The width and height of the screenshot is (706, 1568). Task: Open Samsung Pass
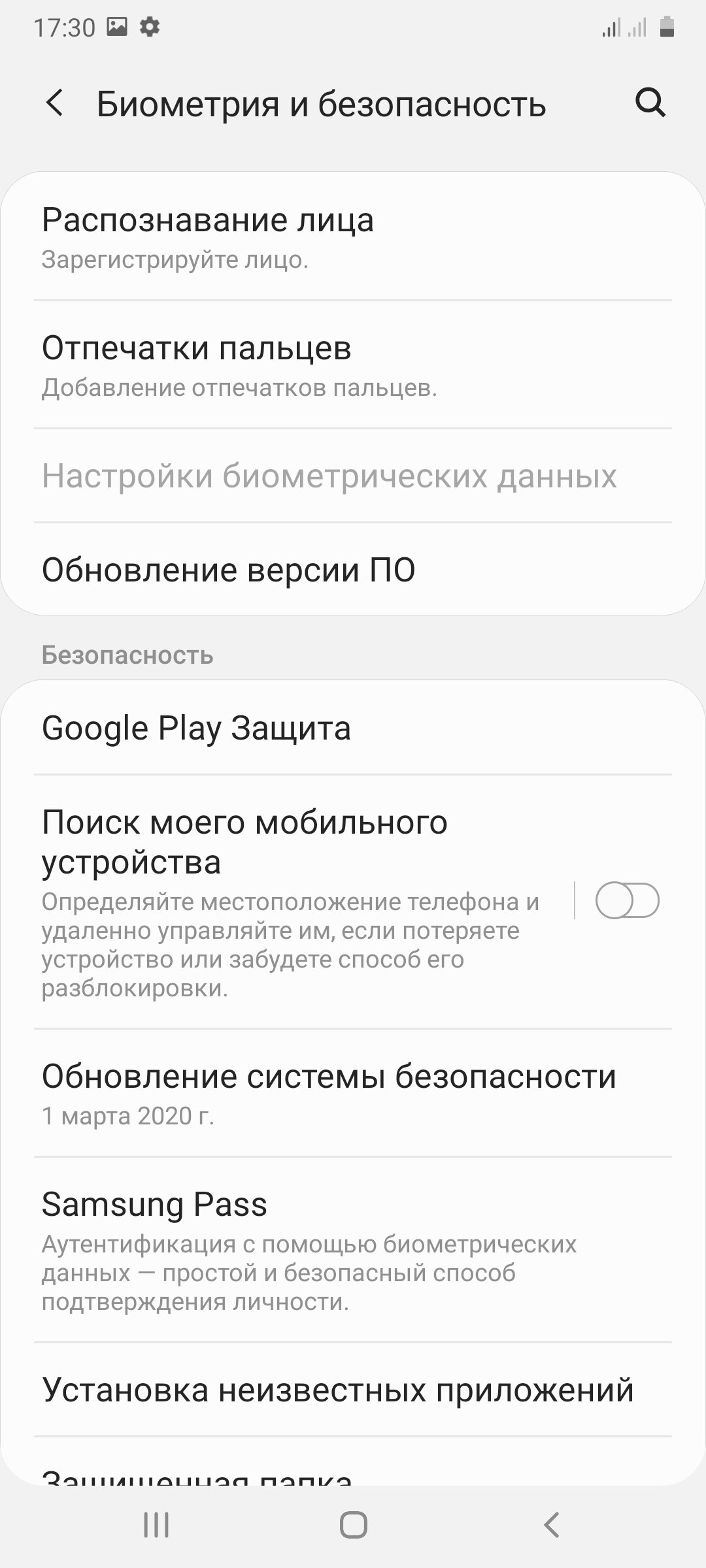coord(353,1250)
